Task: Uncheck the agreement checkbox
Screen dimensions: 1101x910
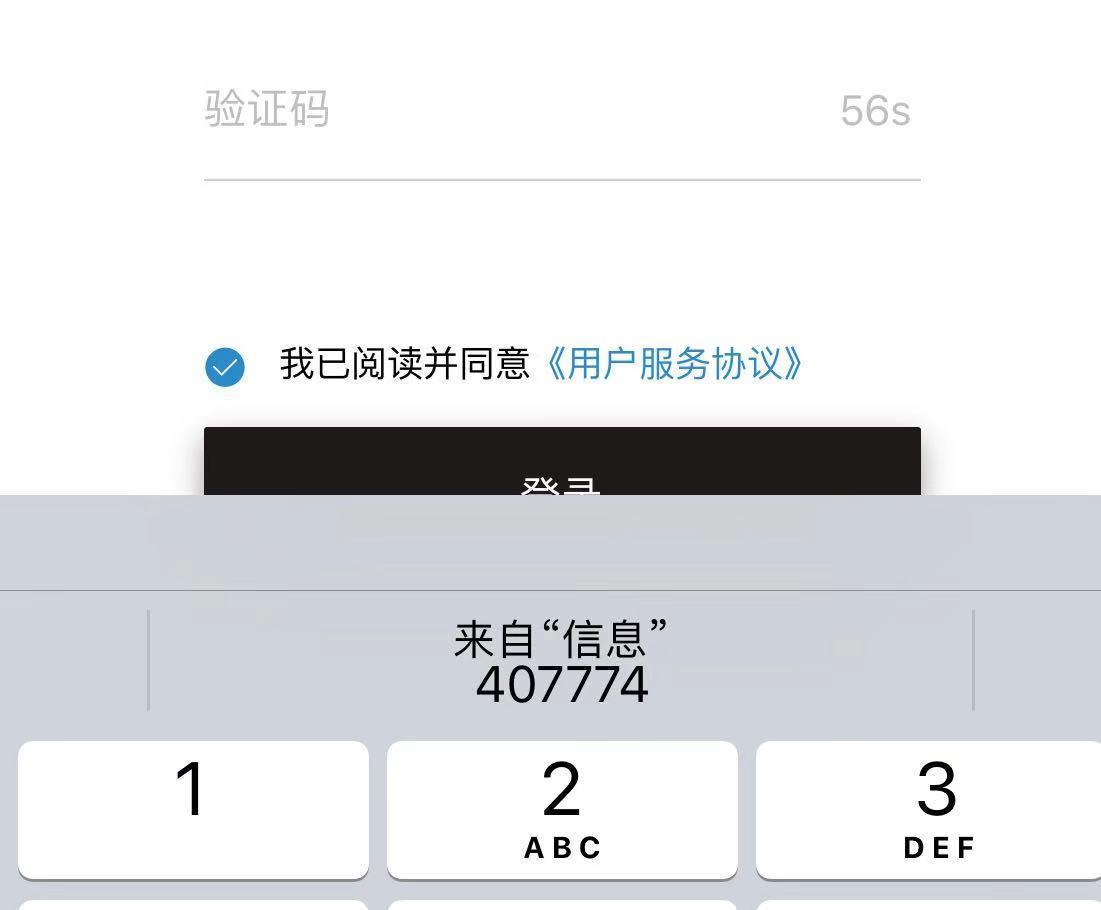Action: point(225,367)
